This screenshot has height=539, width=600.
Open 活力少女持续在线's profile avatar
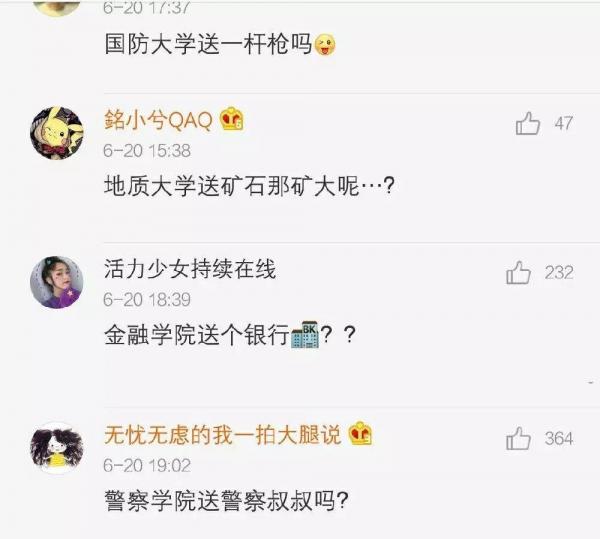point(56,282)
